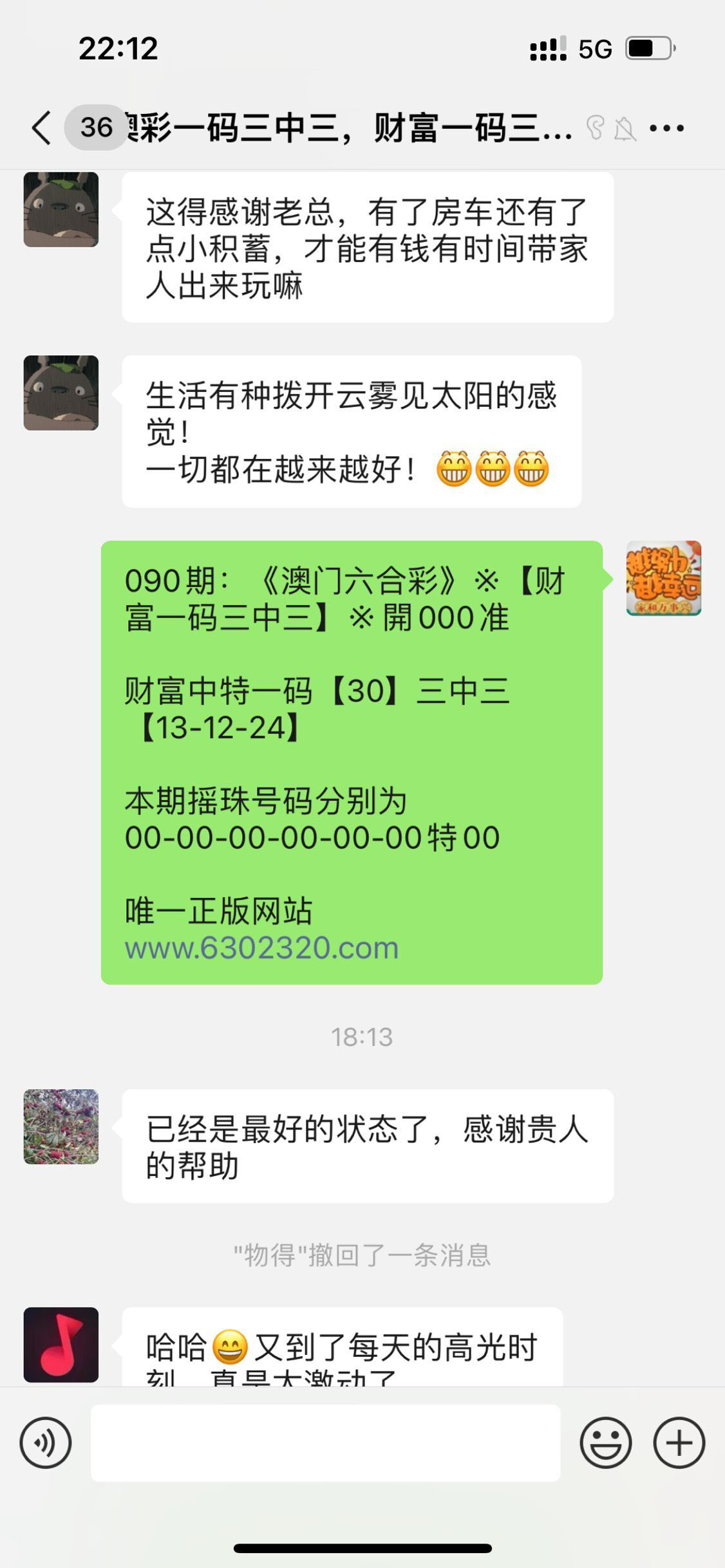
Task: Open the plus attachments menu
Action: [x=679, y=1442]
